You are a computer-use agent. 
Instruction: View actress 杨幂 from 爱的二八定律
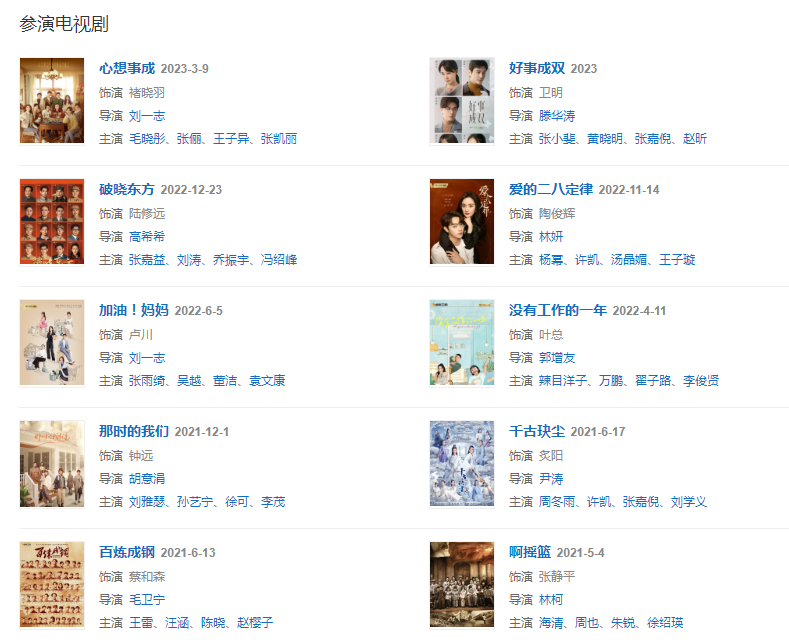click(551, 260)
